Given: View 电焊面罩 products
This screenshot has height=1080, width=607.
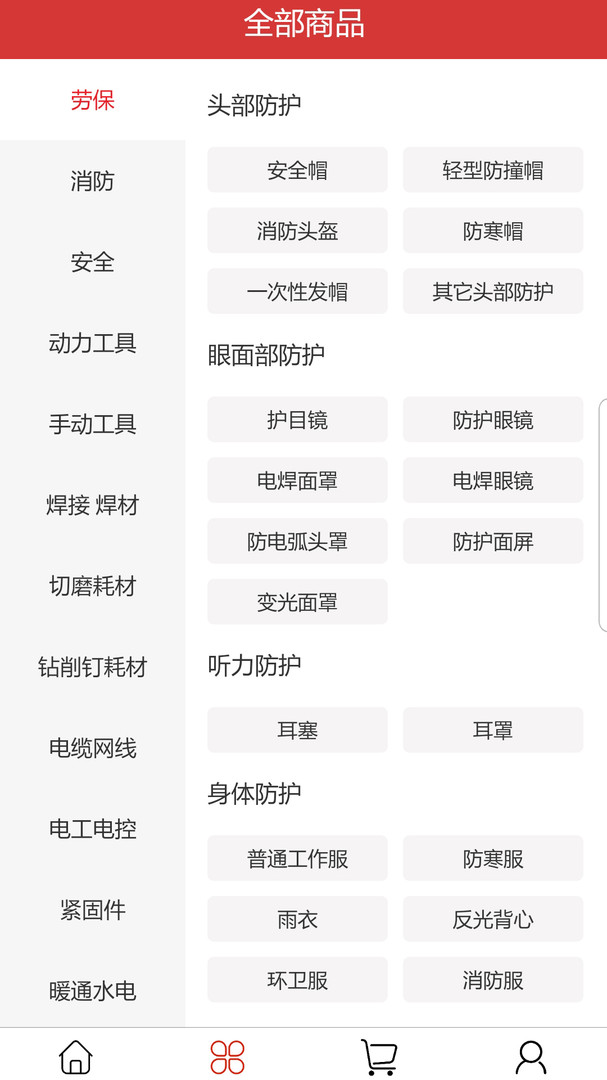Looking at the screenshot, I should (298, 480).
